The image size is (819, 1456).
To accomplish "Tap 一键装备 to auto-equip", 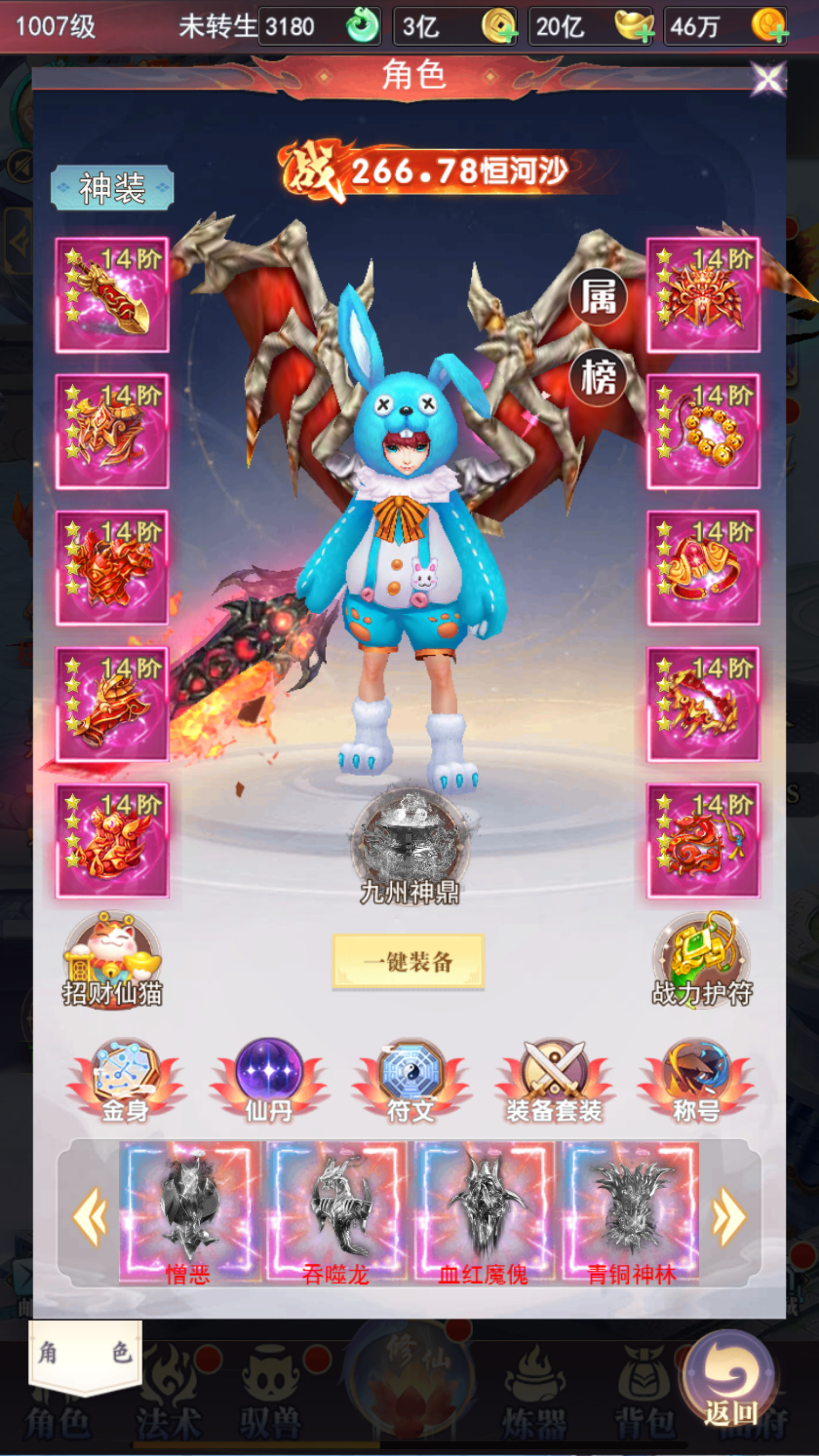I will [408, 962].
